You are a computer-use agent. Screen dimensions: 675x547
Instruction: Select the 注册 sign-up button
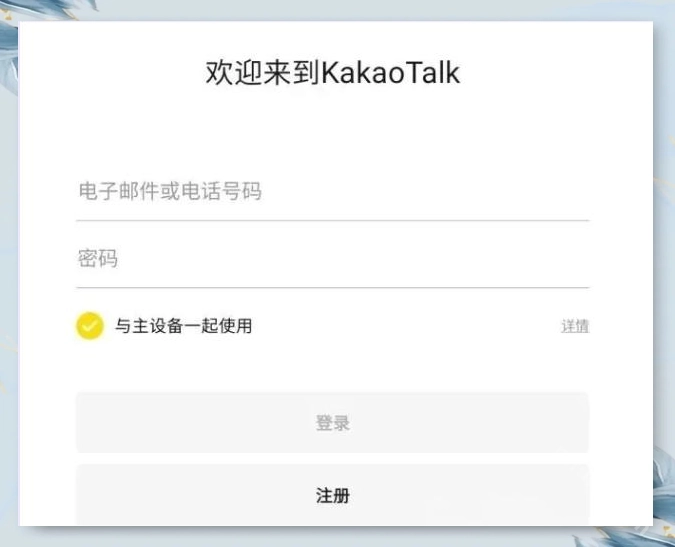332,495
